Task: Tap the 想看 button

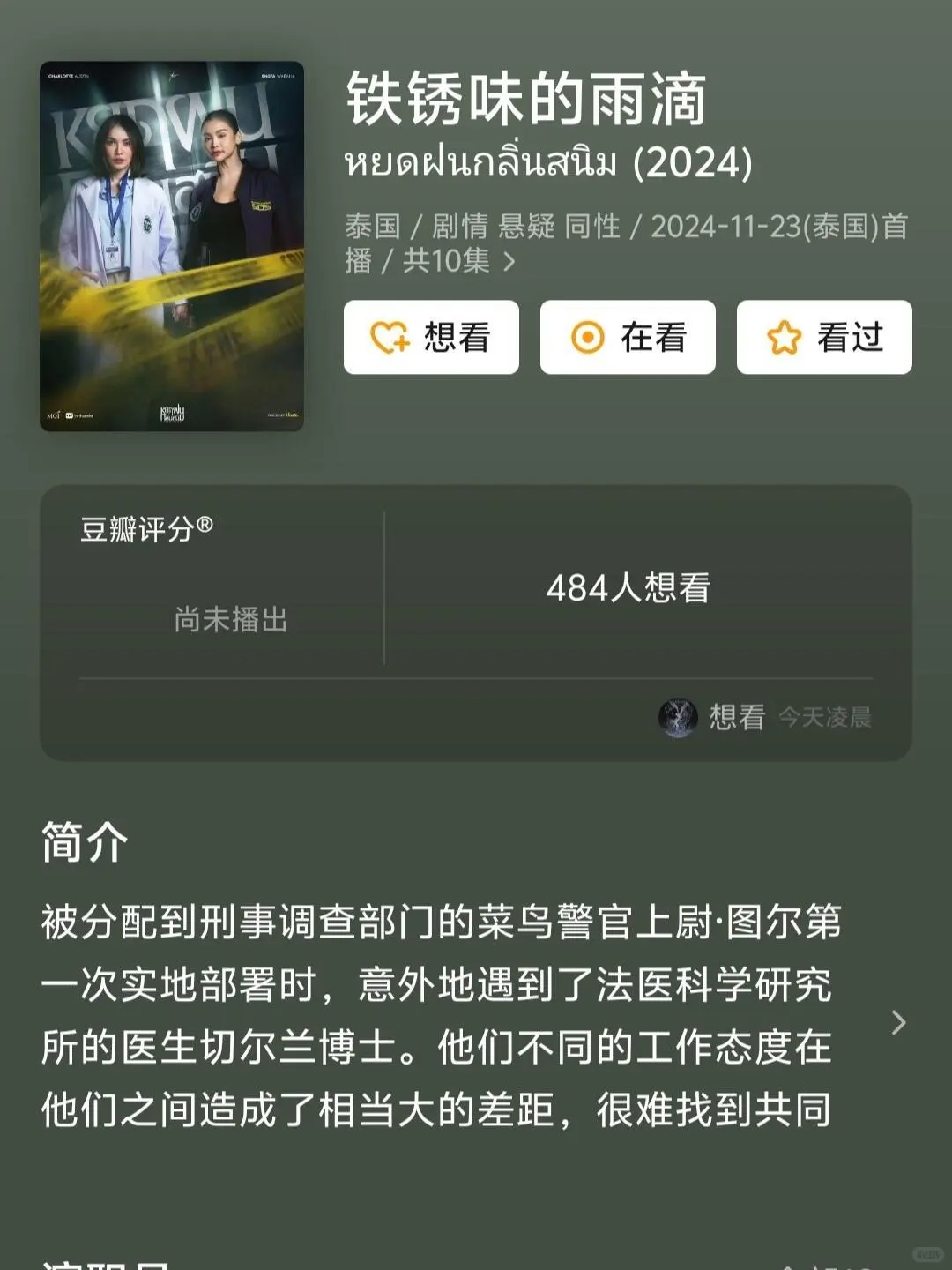Action: tap(431, 337)
